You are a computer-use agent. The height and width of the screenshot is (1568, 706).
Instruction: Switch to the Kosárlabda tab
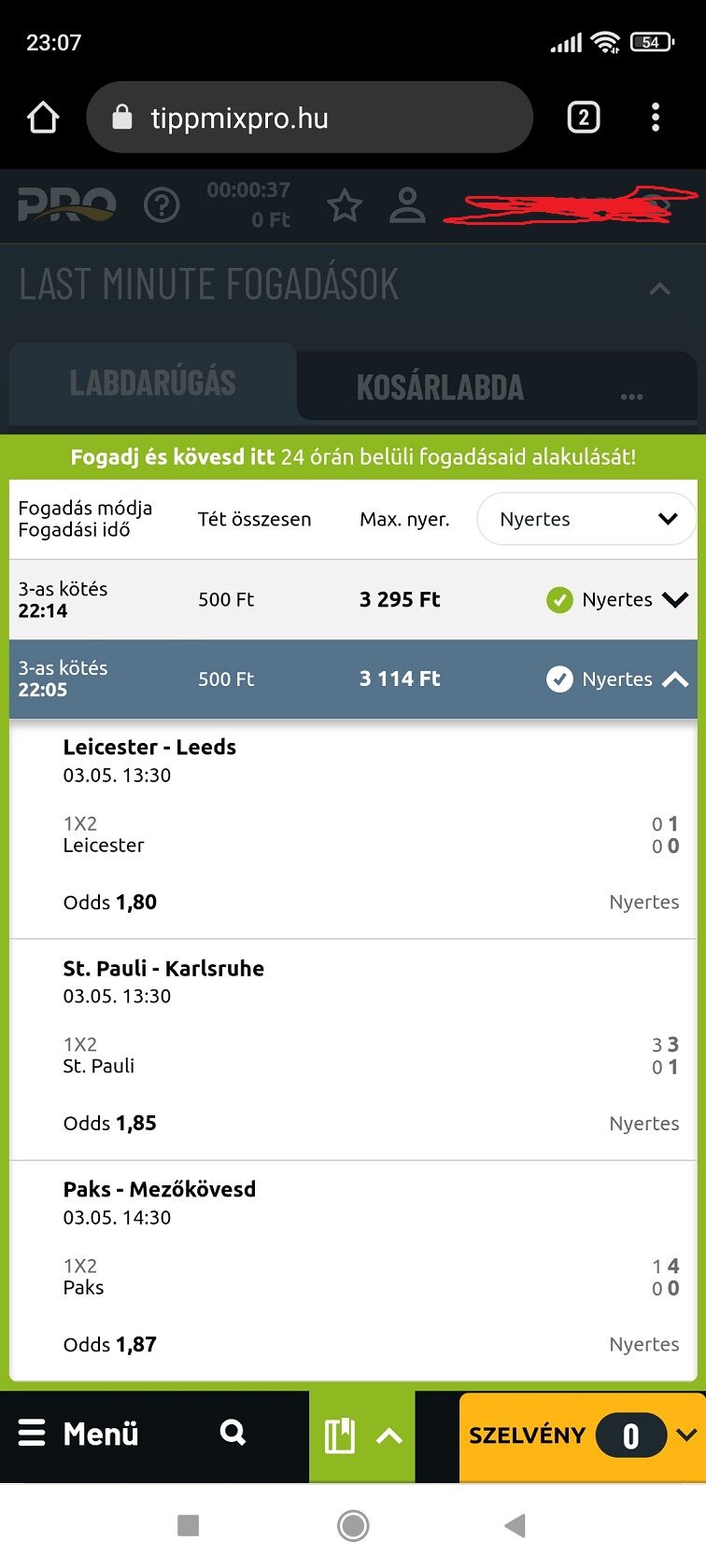(x=440, y=387)
